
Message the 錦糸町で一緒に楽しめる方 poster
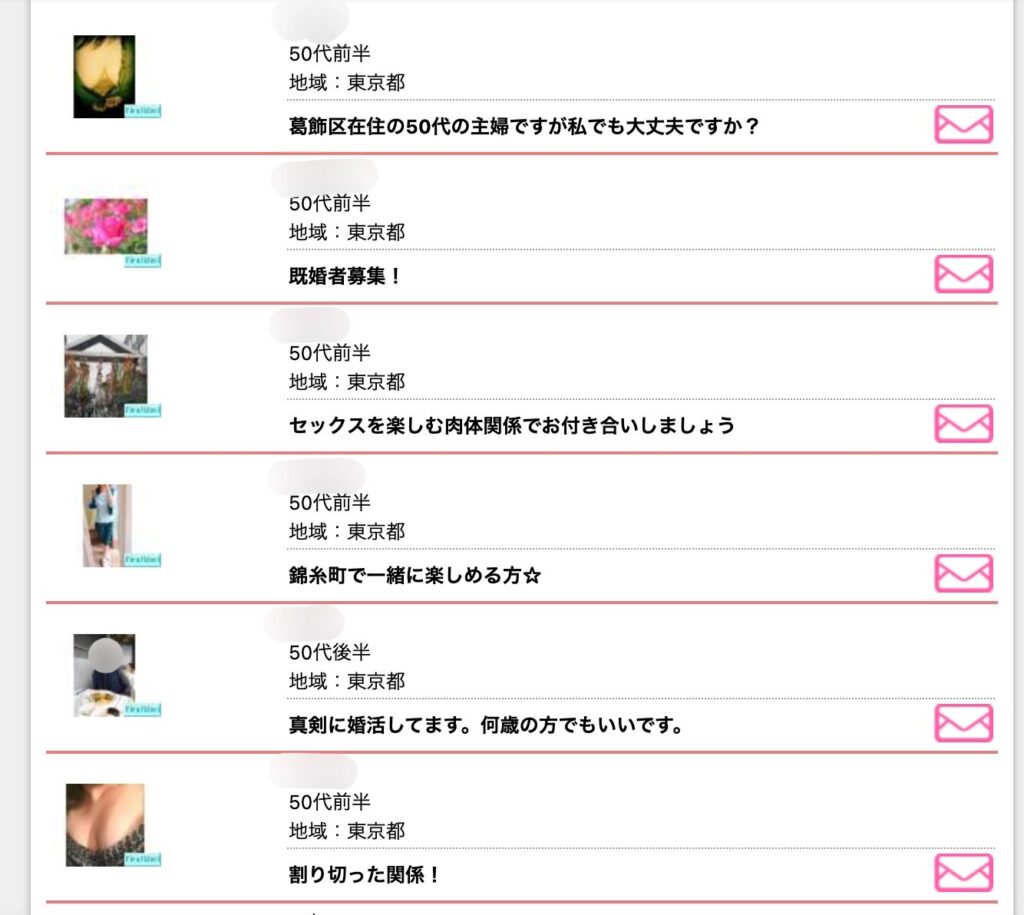pyautogui.click(x=963, y=574)
